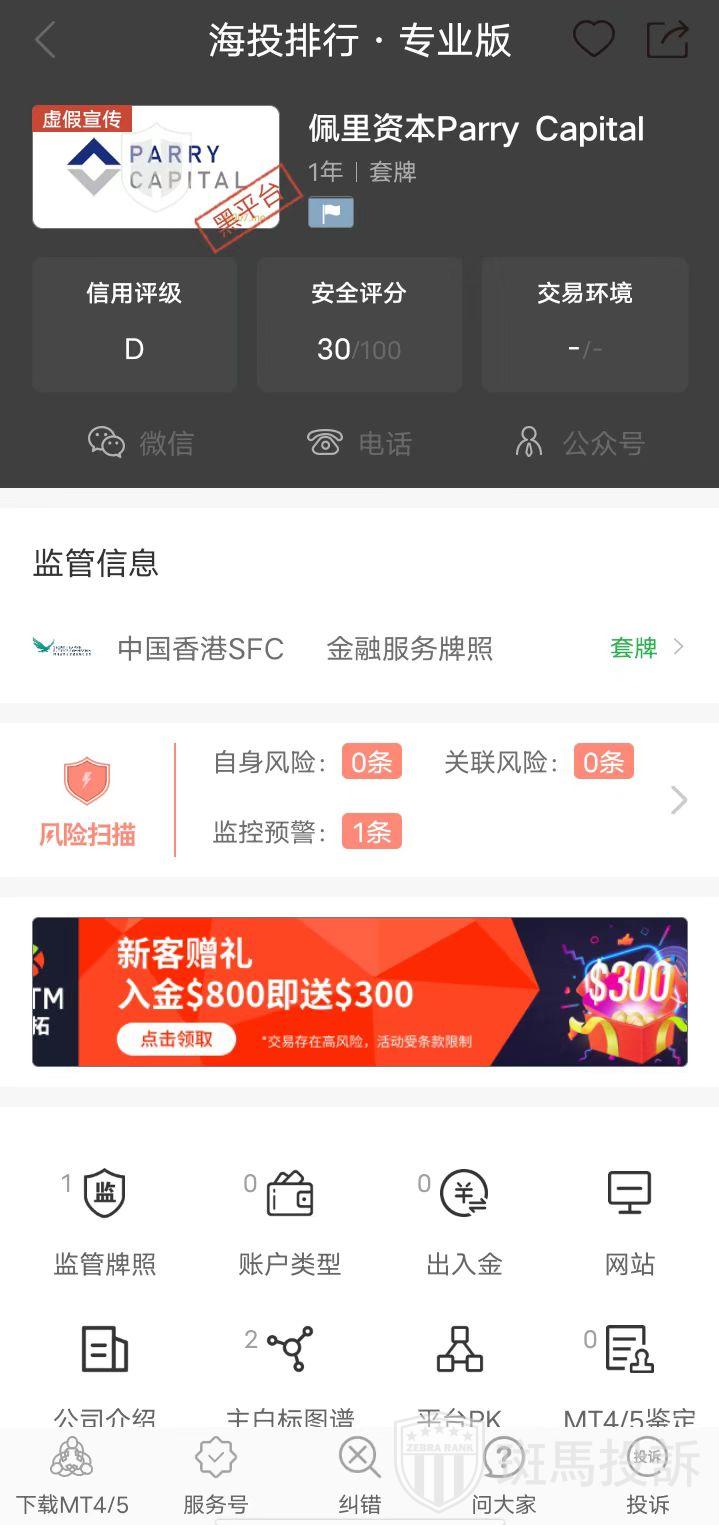Expand the 风险扫描 details
719x1525 pixels.
point(678,800)
